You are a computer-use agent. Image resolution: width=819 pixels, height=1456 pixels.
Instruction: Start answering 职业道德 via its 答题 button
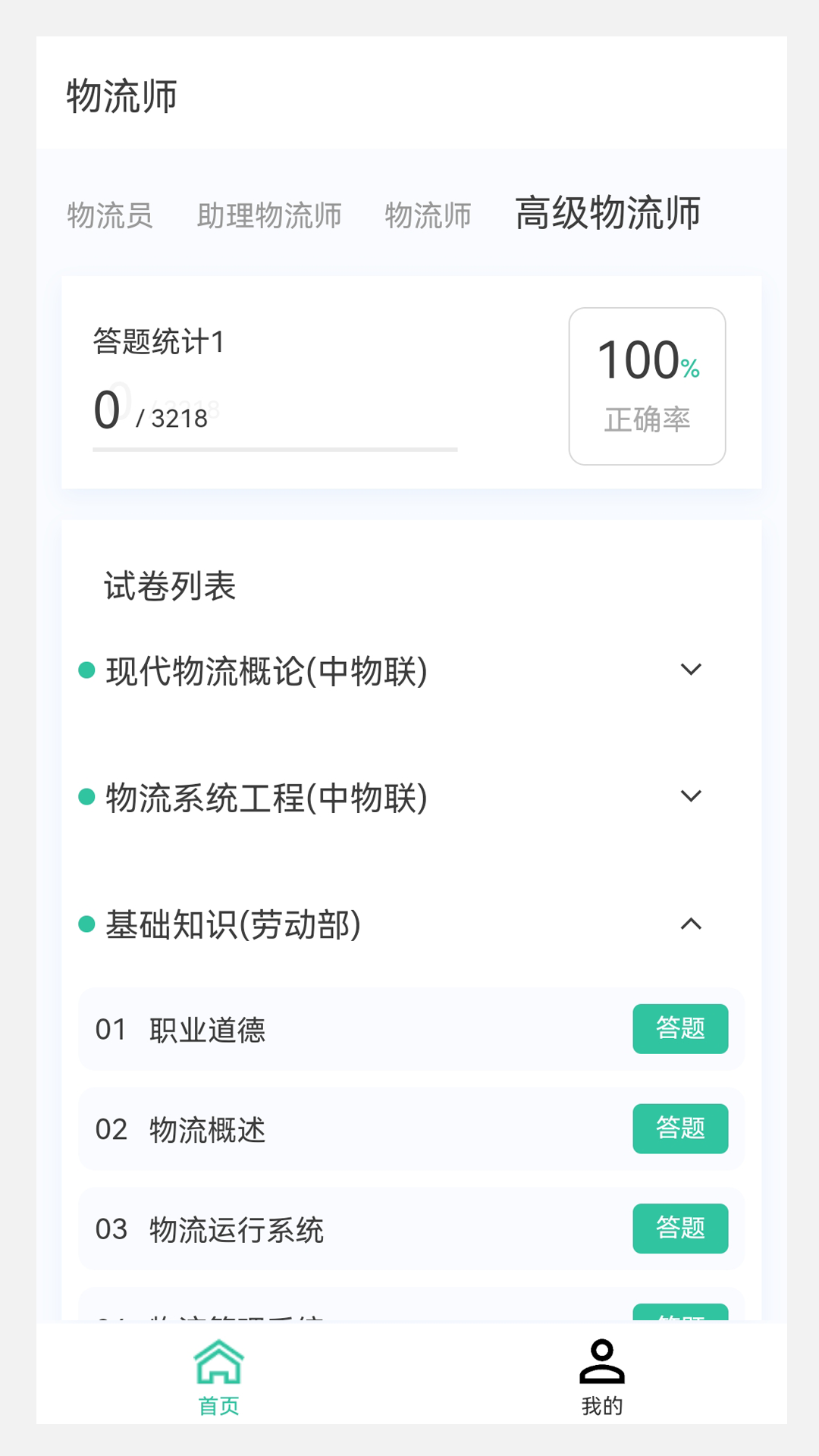[x=680, y=1029]
